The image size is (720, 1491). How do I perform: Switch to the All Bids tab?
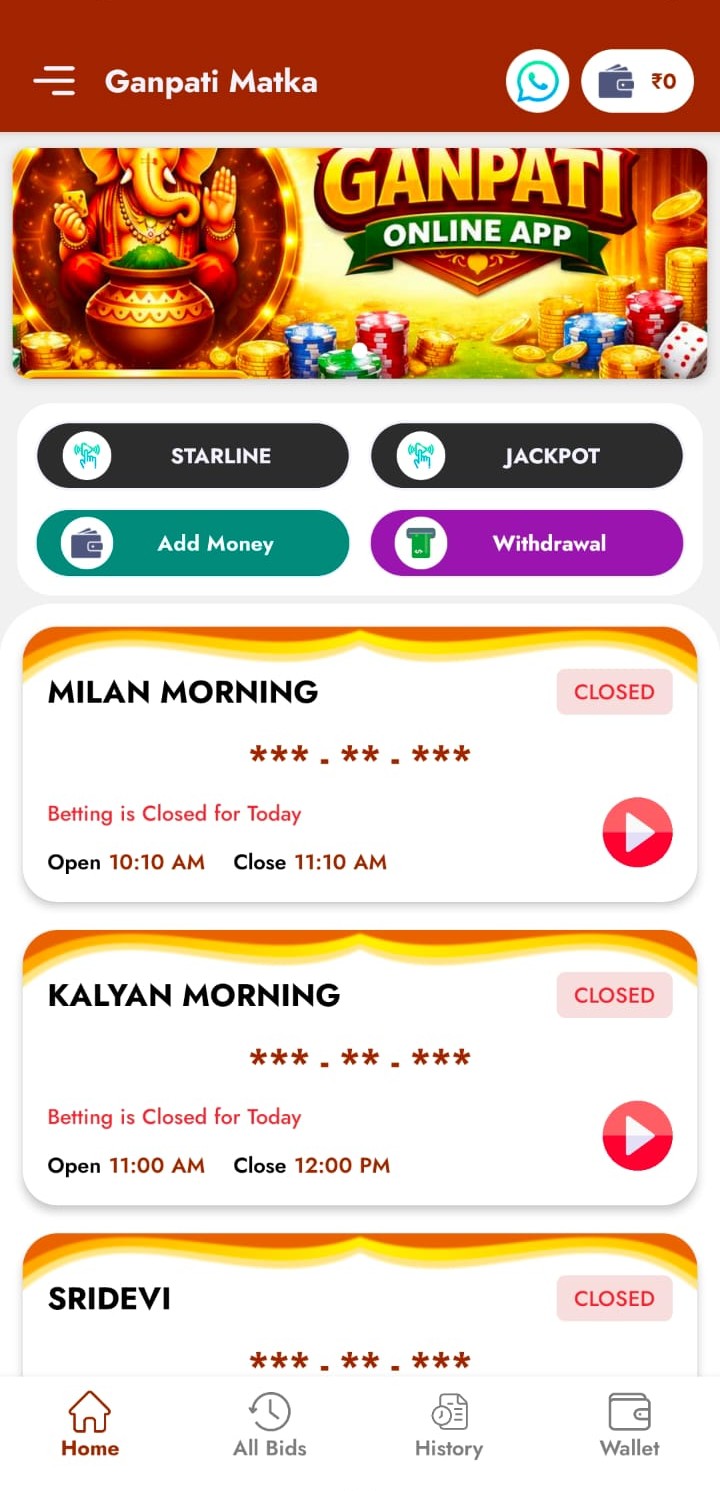pyautogui.click(x=270, y=1425)
